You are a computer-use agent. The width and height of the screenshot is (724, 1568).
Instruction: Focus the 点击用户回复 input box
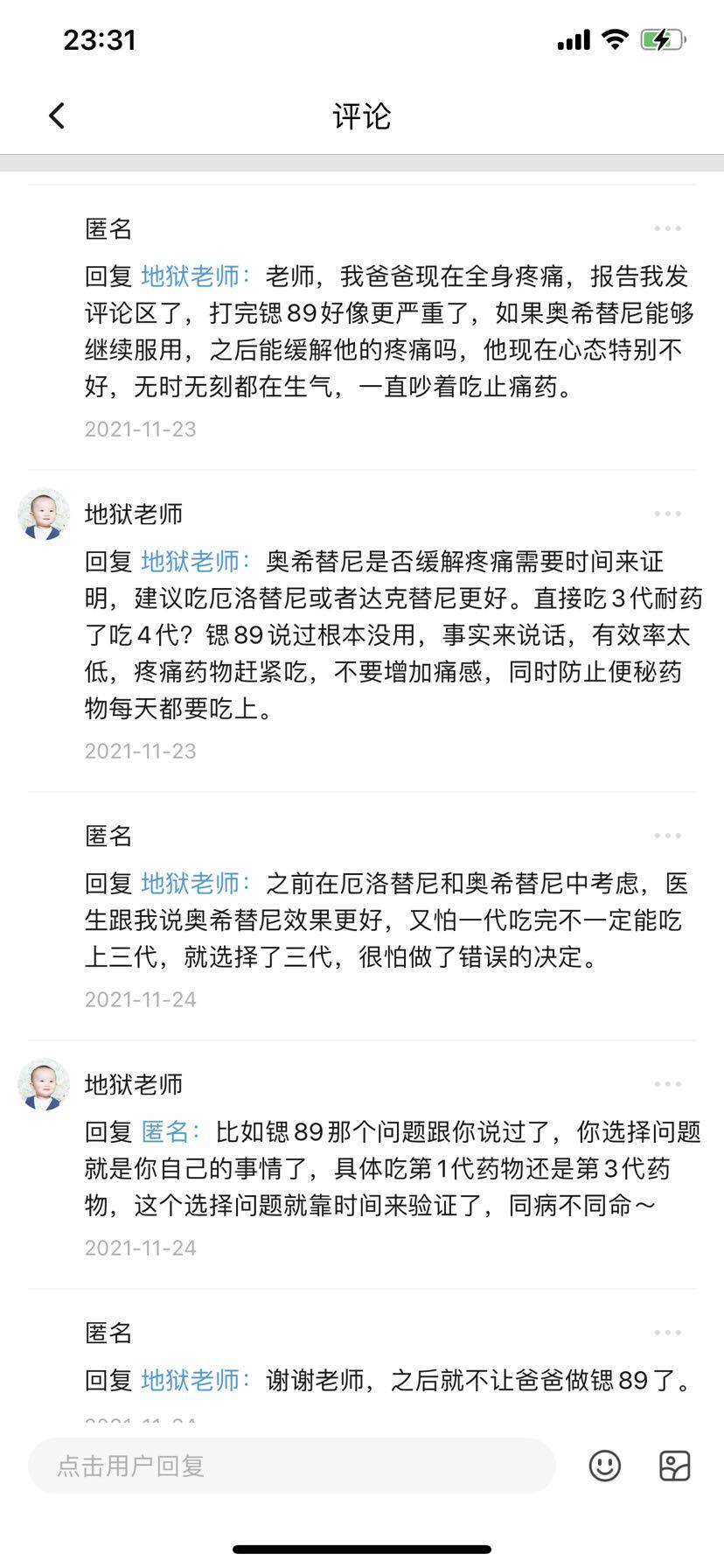(291, 1466)
